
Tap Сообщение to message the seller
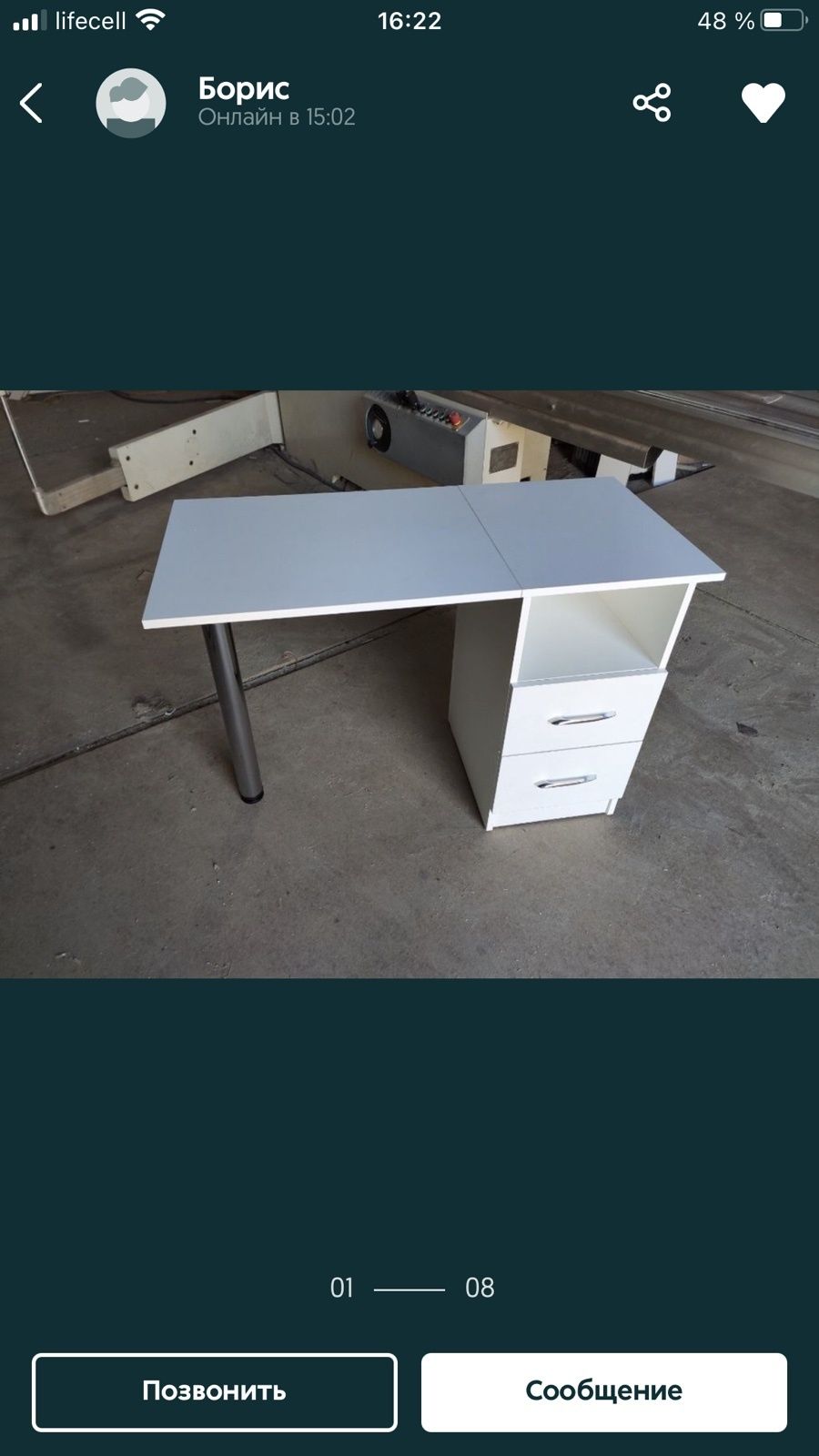(x=603, y=1391)
